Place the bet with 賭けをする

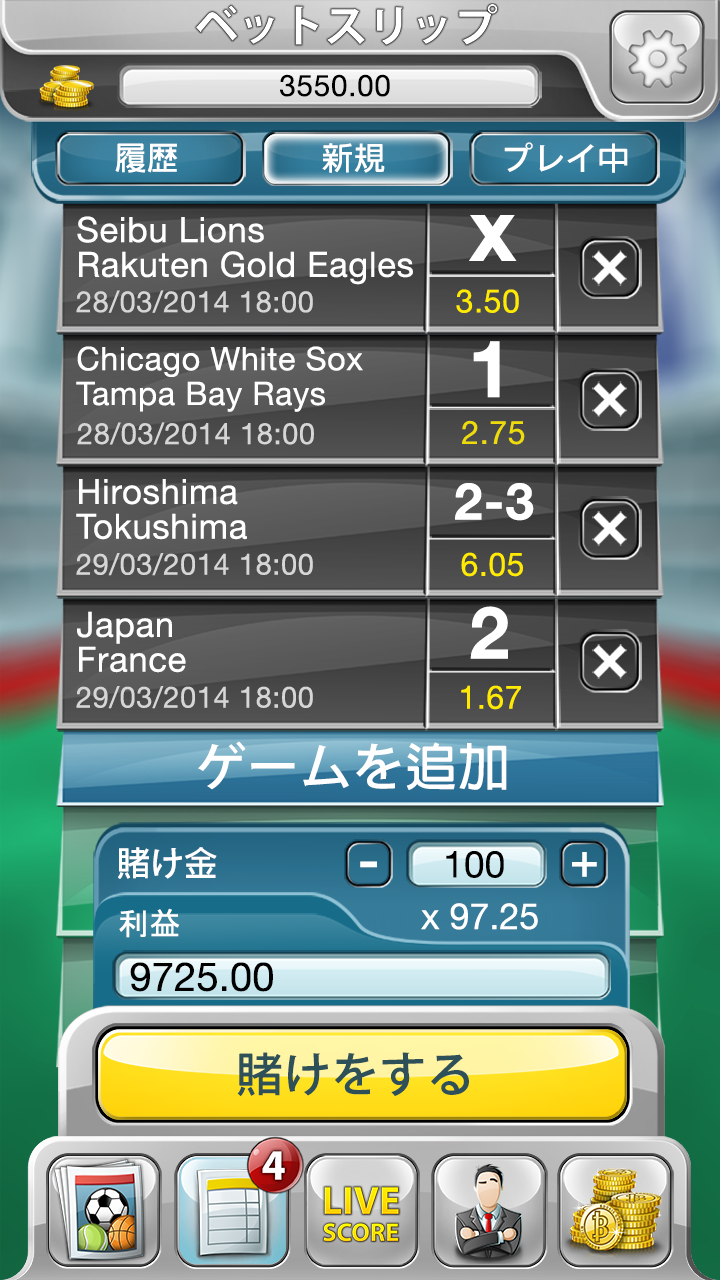(x=362, y=1075)
